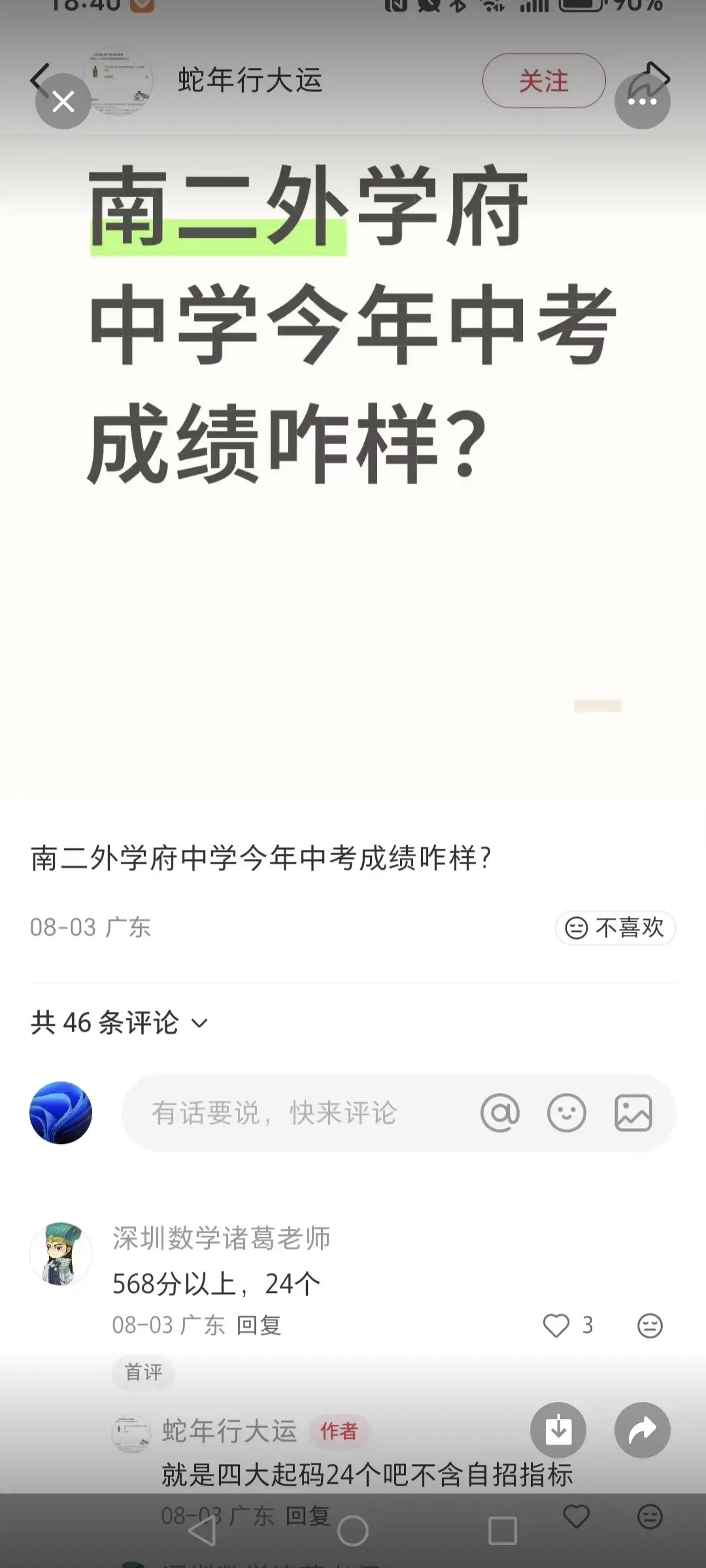Expand the 共 46 条评论 sorting dropdown
The image size is (706, 1568).
point(199,1023)
